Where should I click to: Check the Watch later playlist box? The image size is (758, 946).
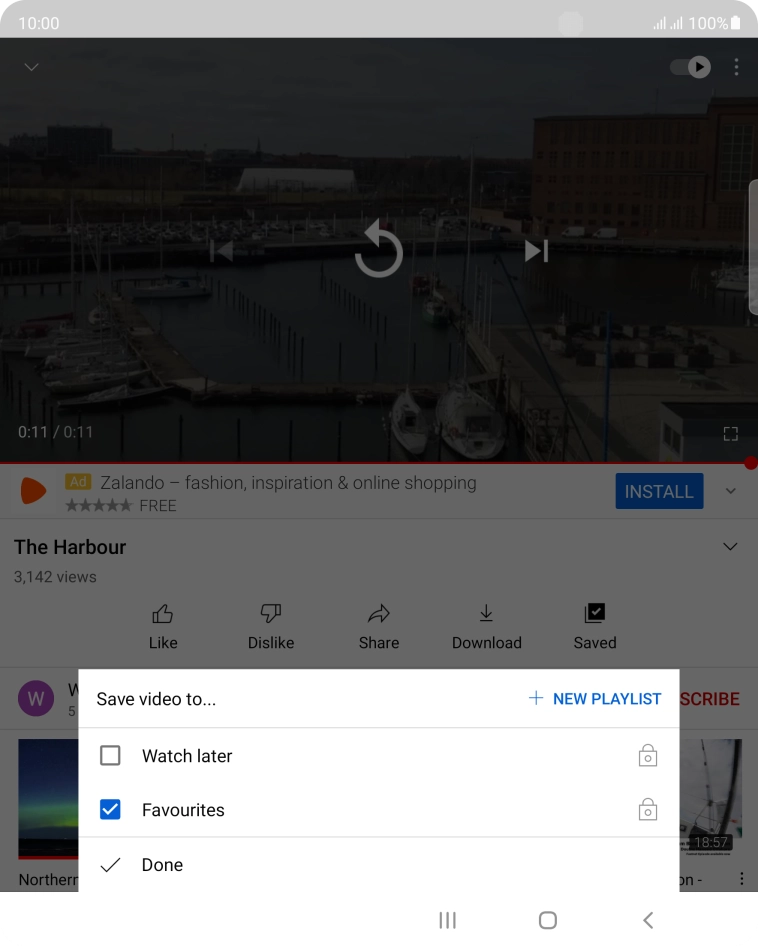coord(110,756)
